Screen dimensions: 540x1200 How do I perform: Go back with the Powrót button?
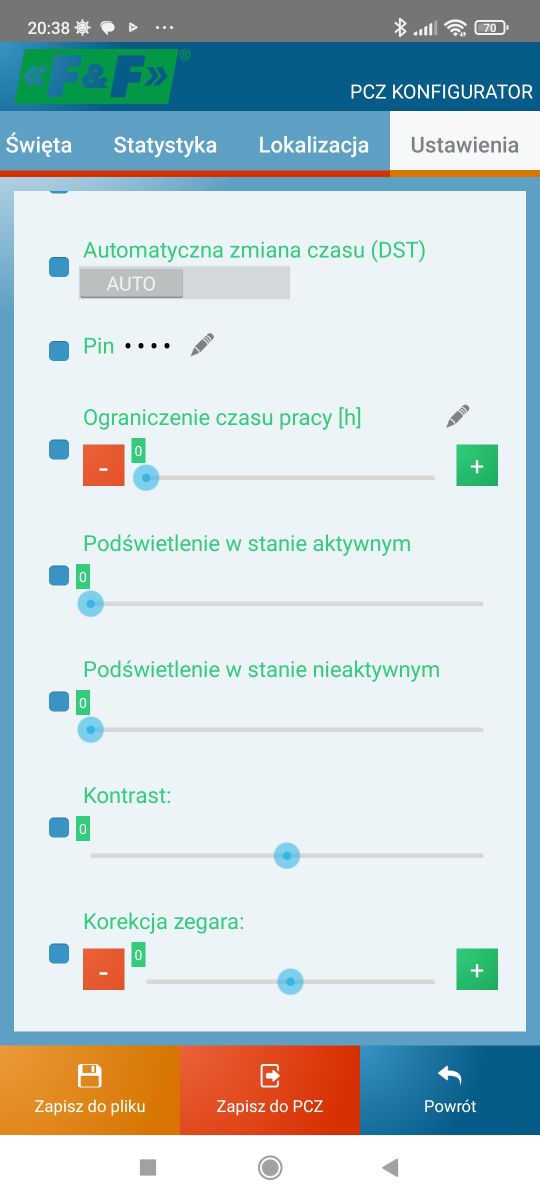point(450,1090)
